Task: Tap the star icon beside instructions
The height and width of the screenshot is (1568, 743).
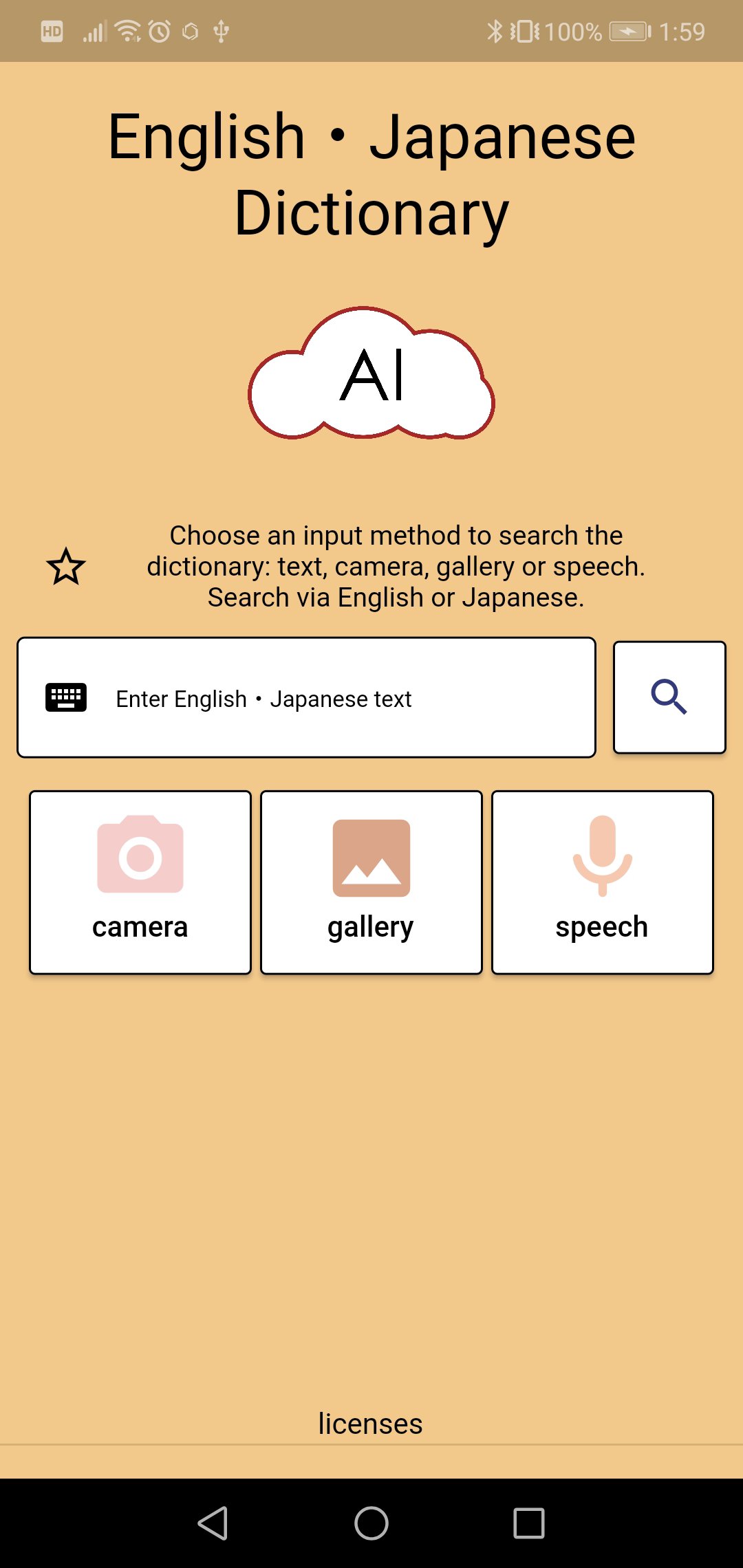Action: pos(65,566)
